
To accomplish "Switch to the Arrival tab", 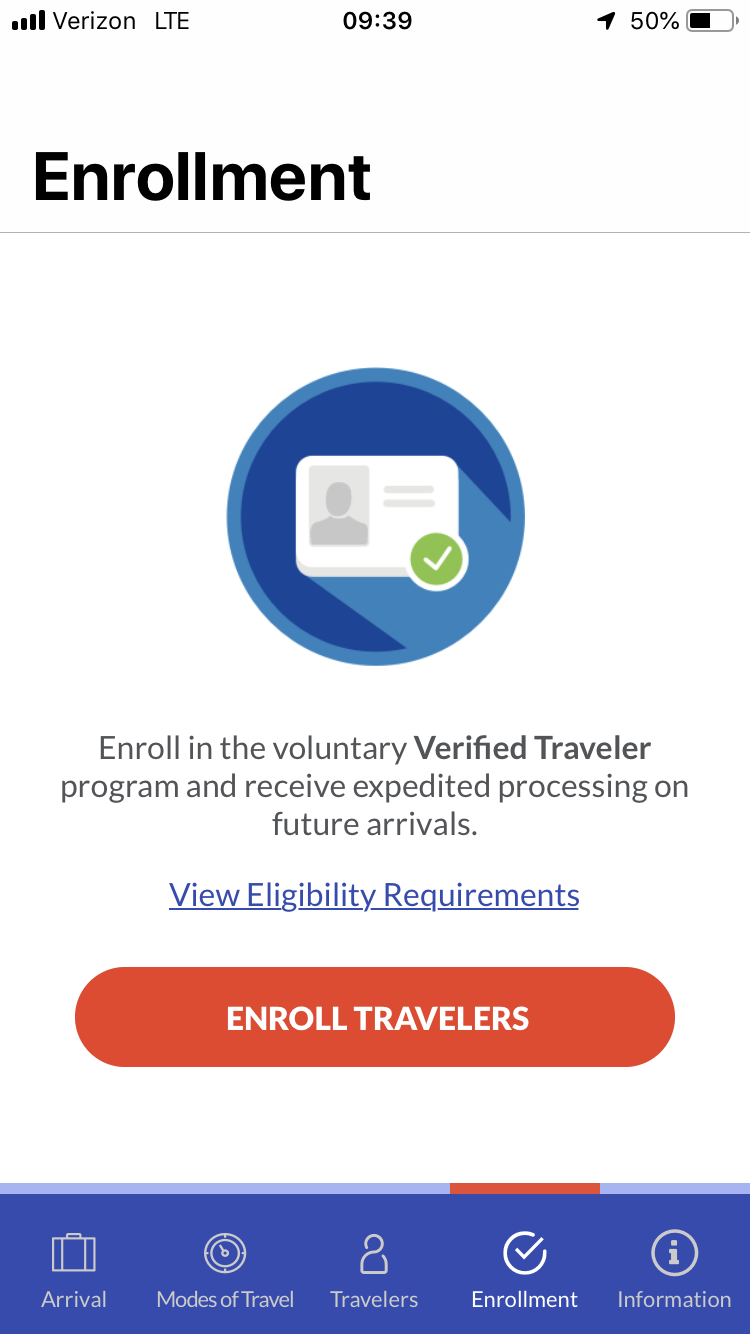I will click(74, 1268).
